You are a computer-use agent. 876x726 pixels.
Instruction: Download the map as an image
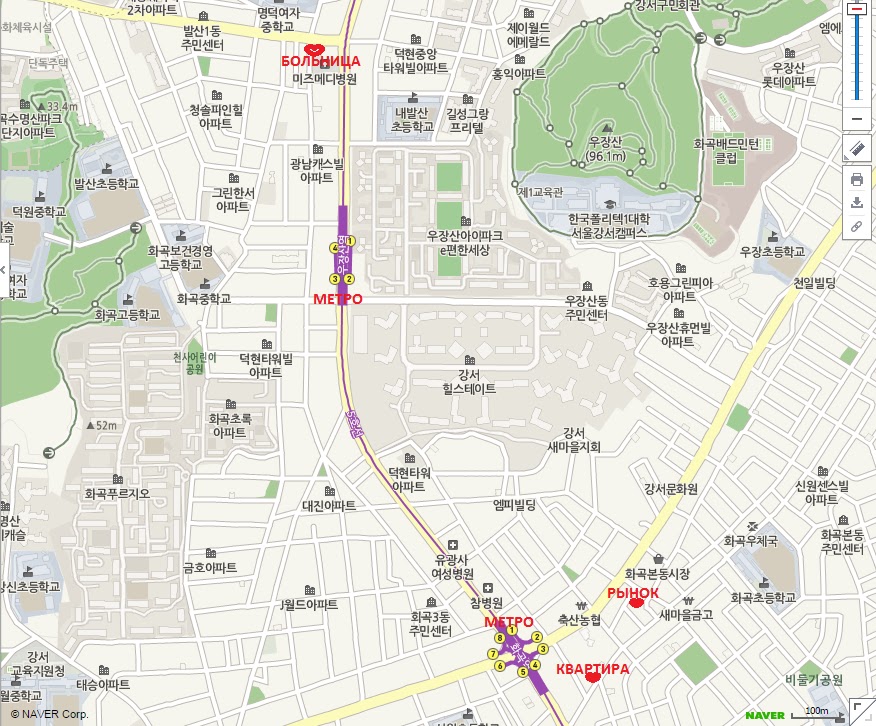857,203
